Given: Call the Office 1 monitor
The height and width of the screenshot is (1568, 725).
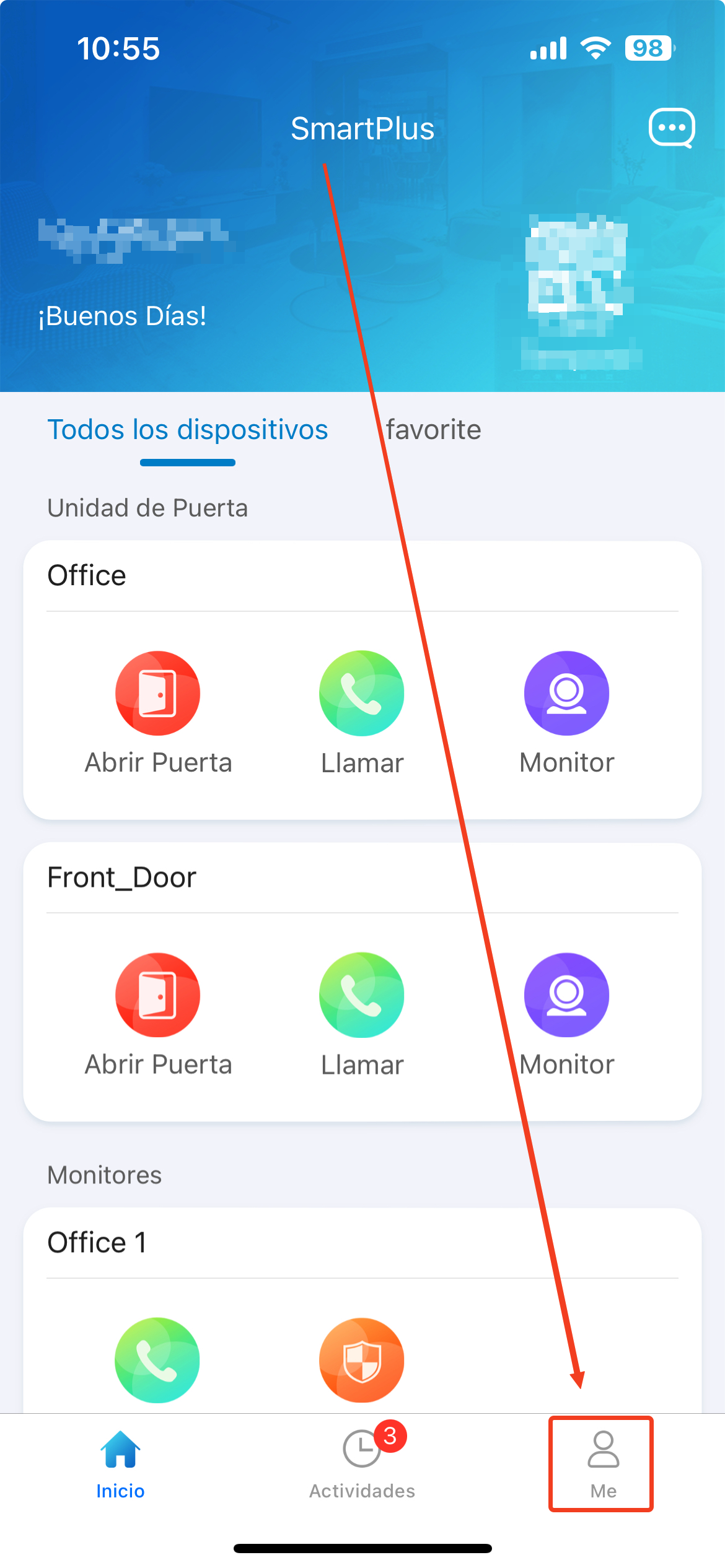Looking at the screenshot, I should [x=157, y=1359].
